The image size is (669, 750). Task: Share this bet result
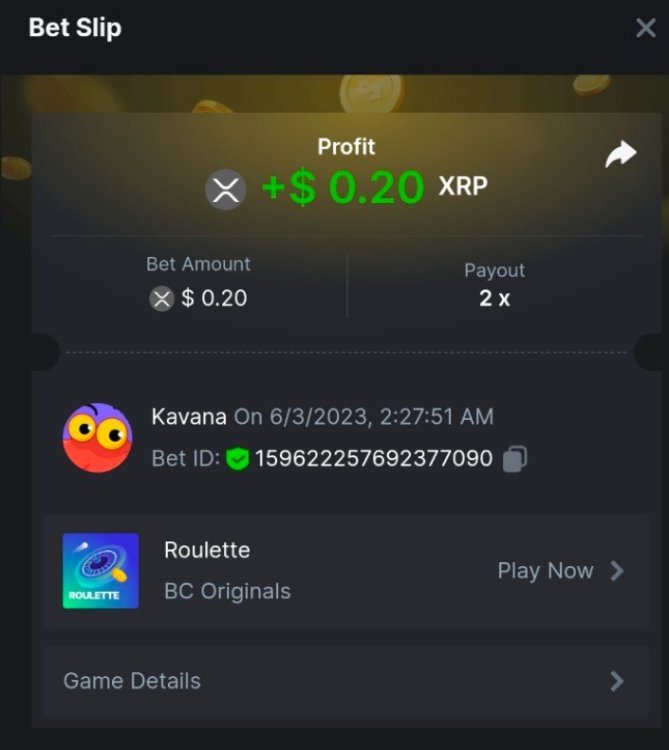pos(621,155)
